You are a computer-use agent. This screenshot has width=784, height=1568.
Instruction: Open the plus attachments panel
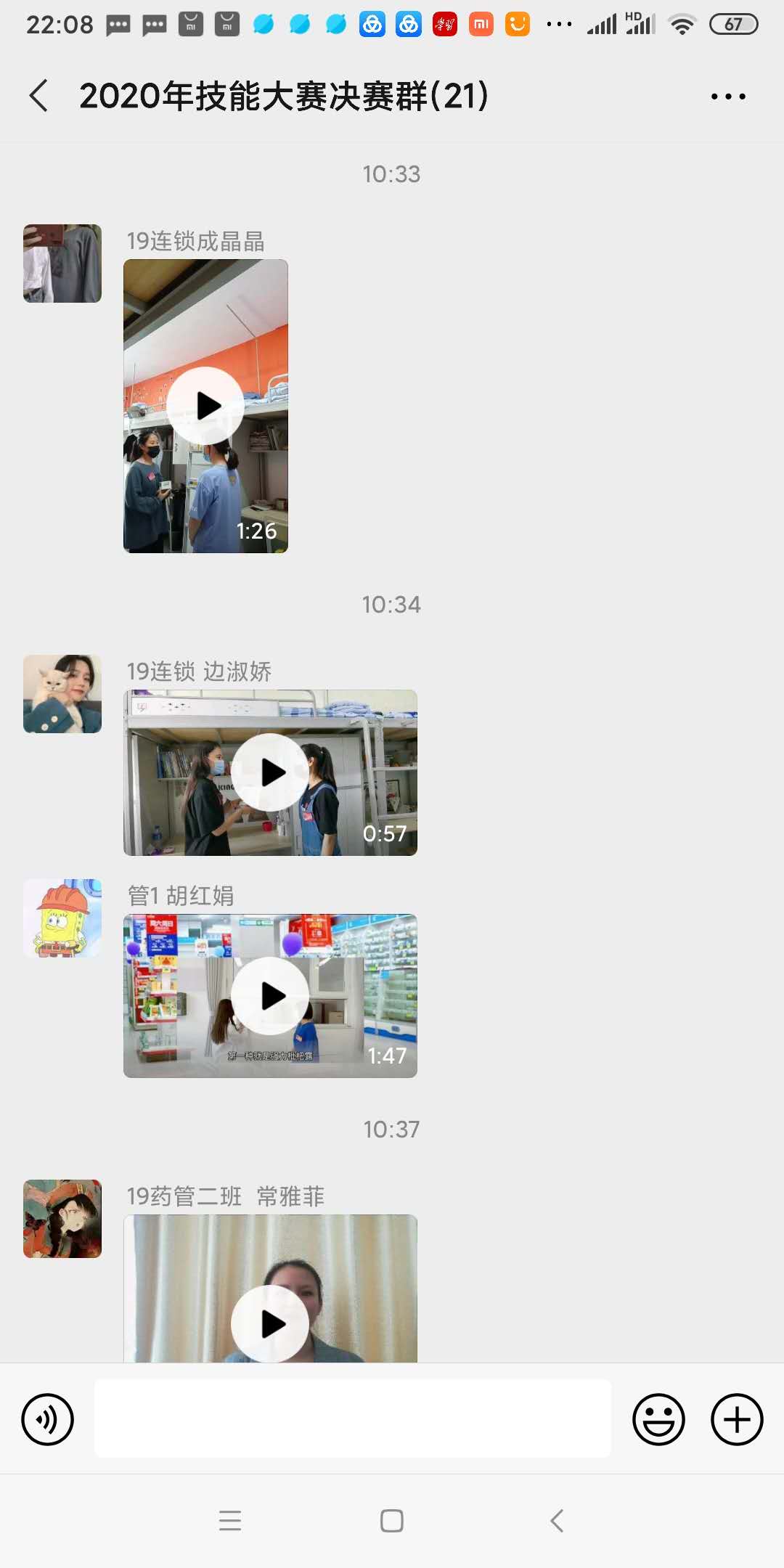point(737,1419)
